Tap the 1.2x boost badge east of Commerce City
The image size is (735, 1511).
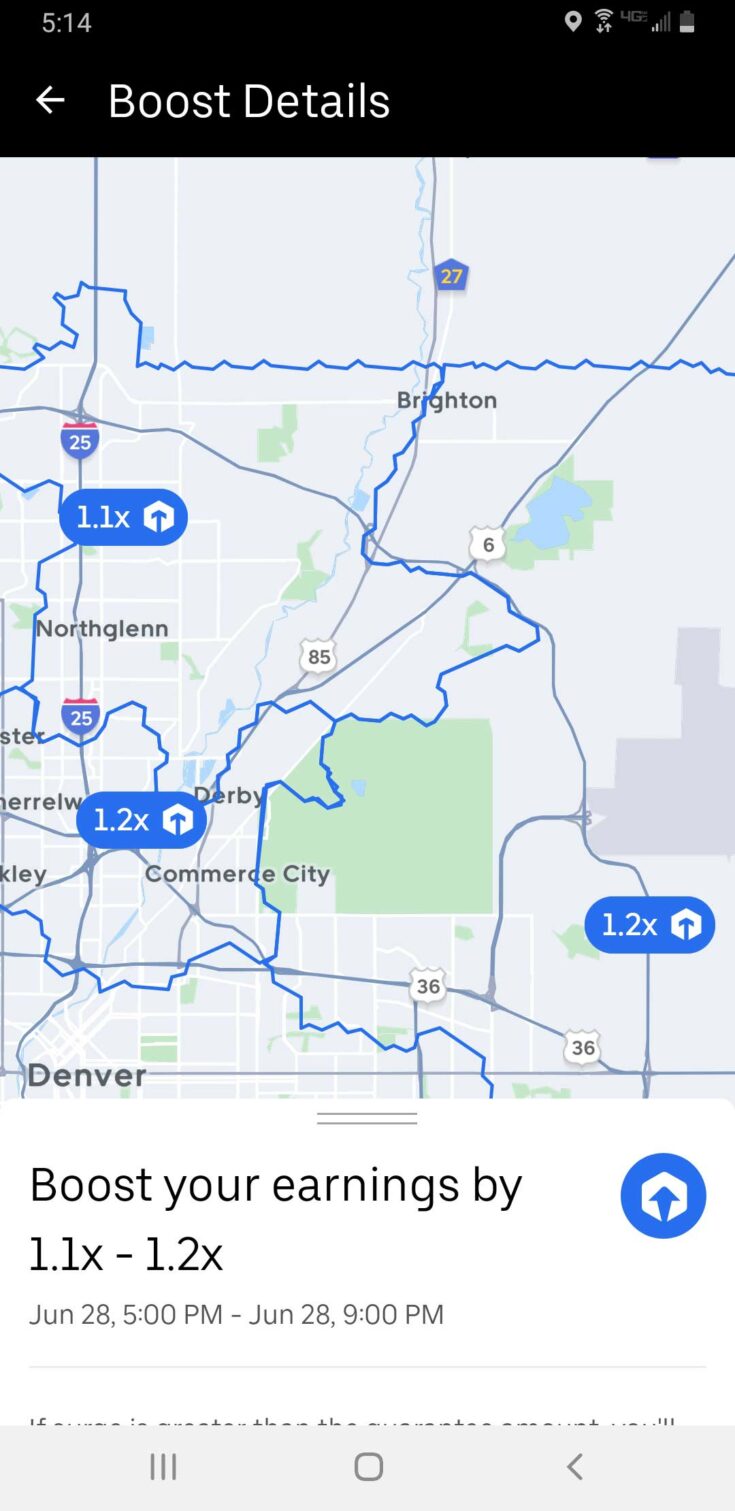point(649,924)
